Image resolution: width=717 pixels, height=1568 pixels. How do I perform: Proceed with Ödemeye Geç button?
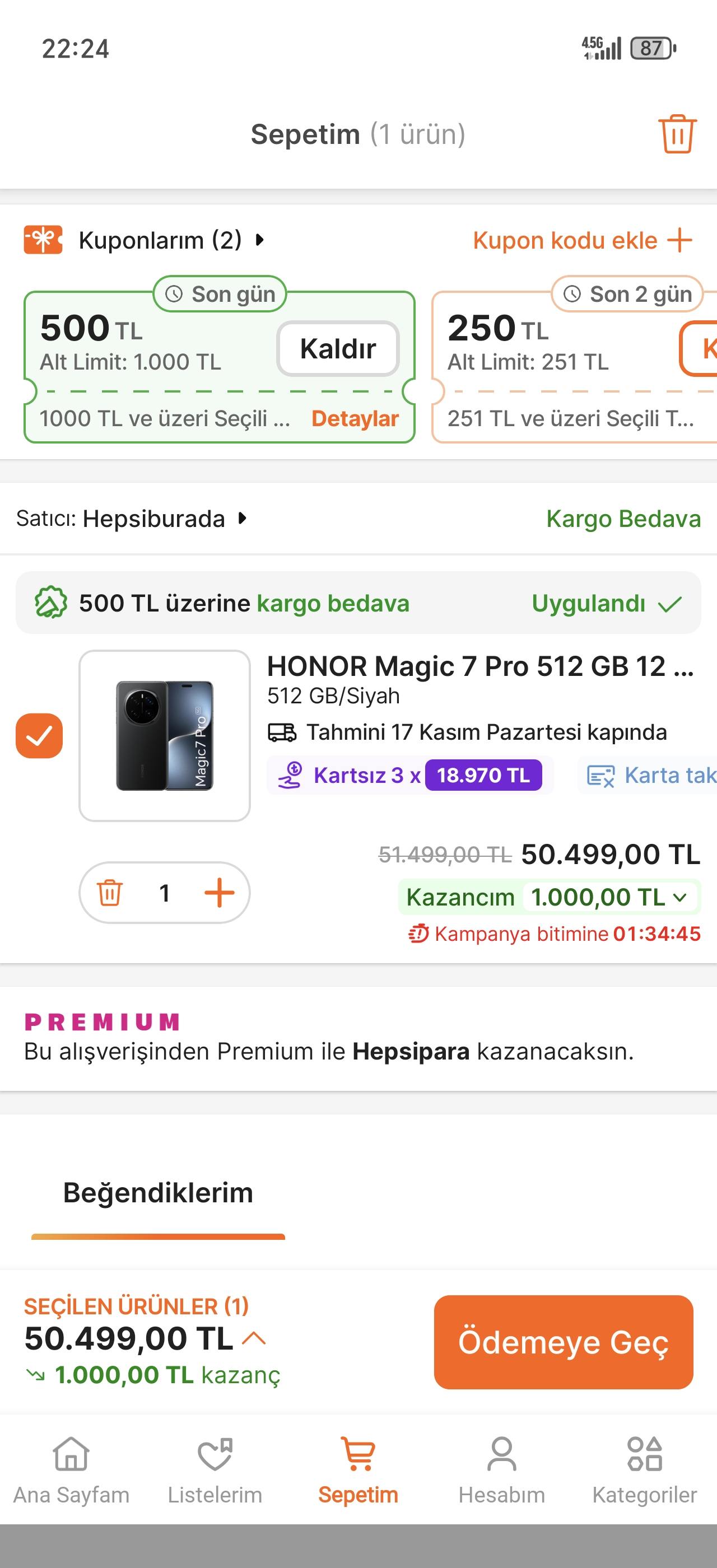click(x=563, y=1342)
